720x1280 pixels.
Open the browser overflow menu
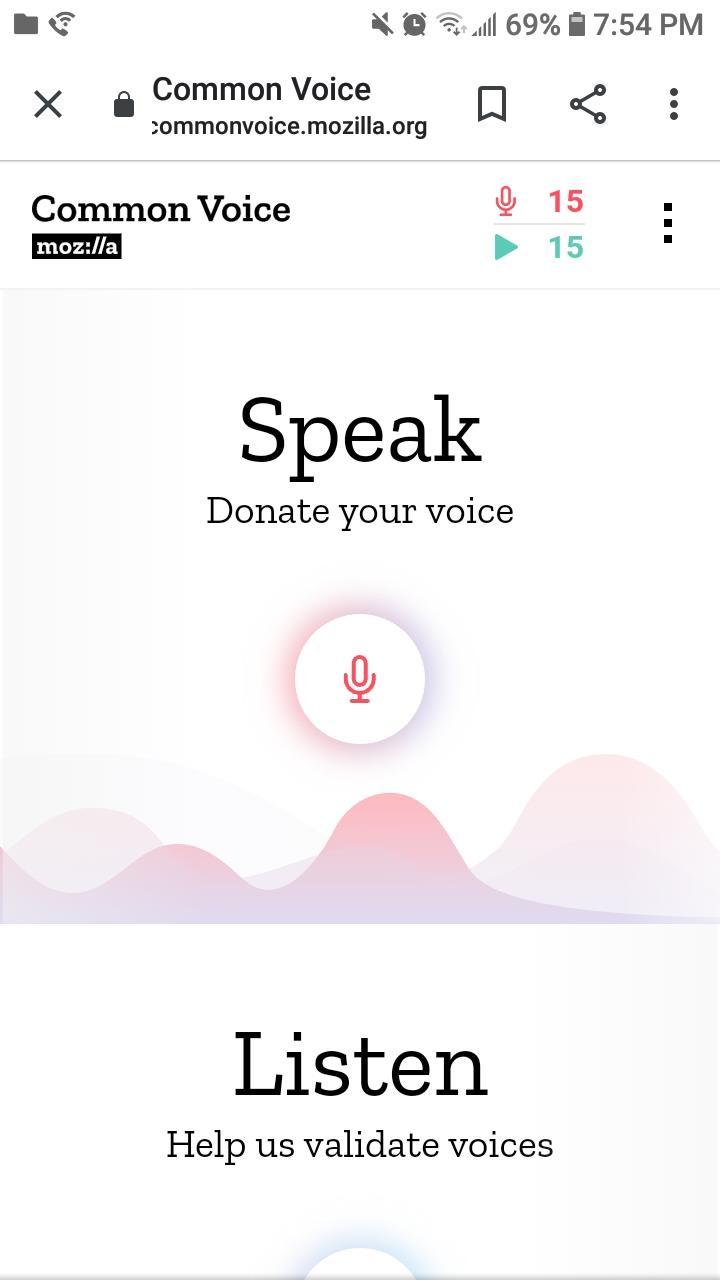674,104
